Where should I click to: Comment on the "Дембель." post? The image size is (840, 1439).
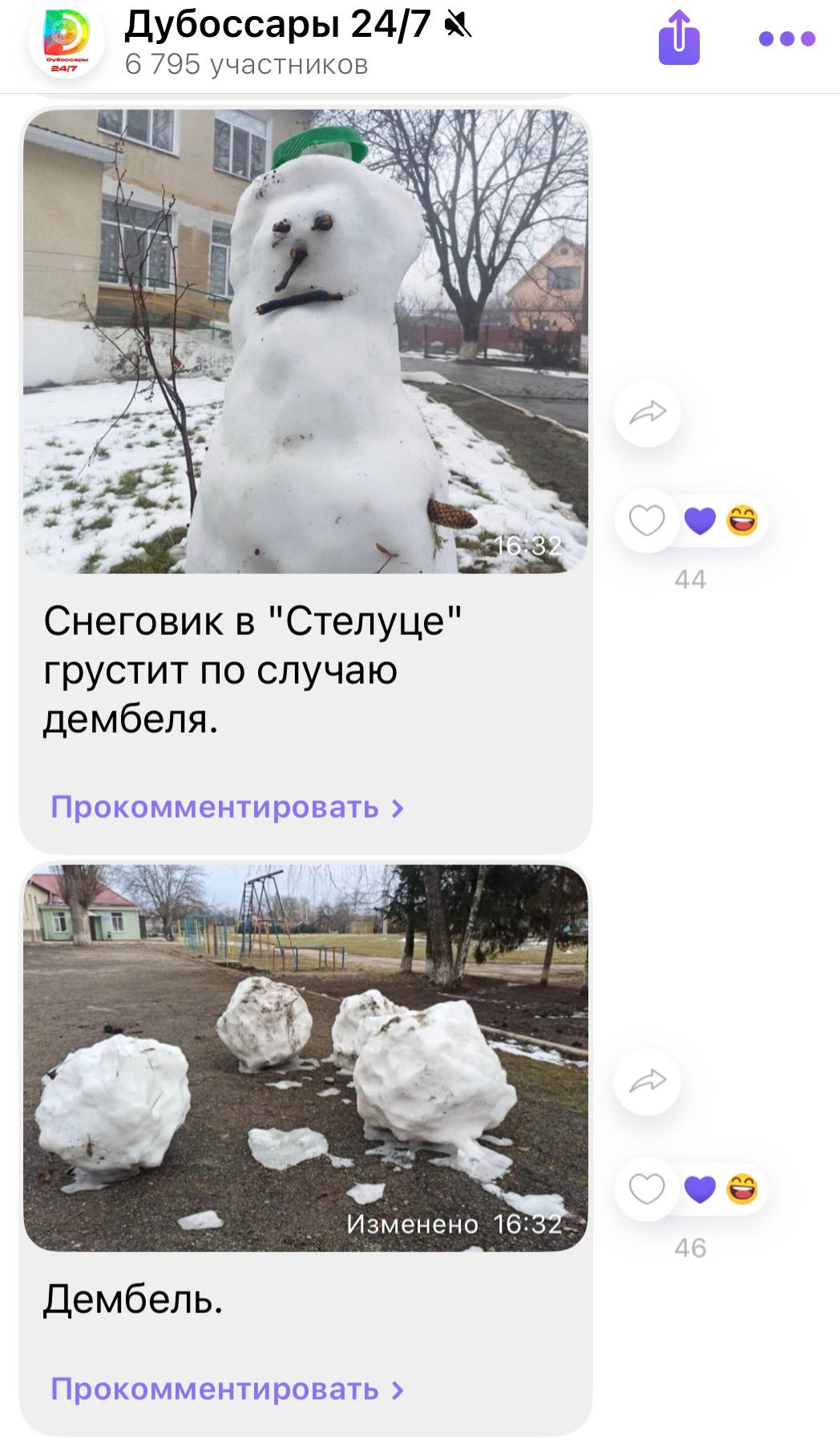point(227,1388)
